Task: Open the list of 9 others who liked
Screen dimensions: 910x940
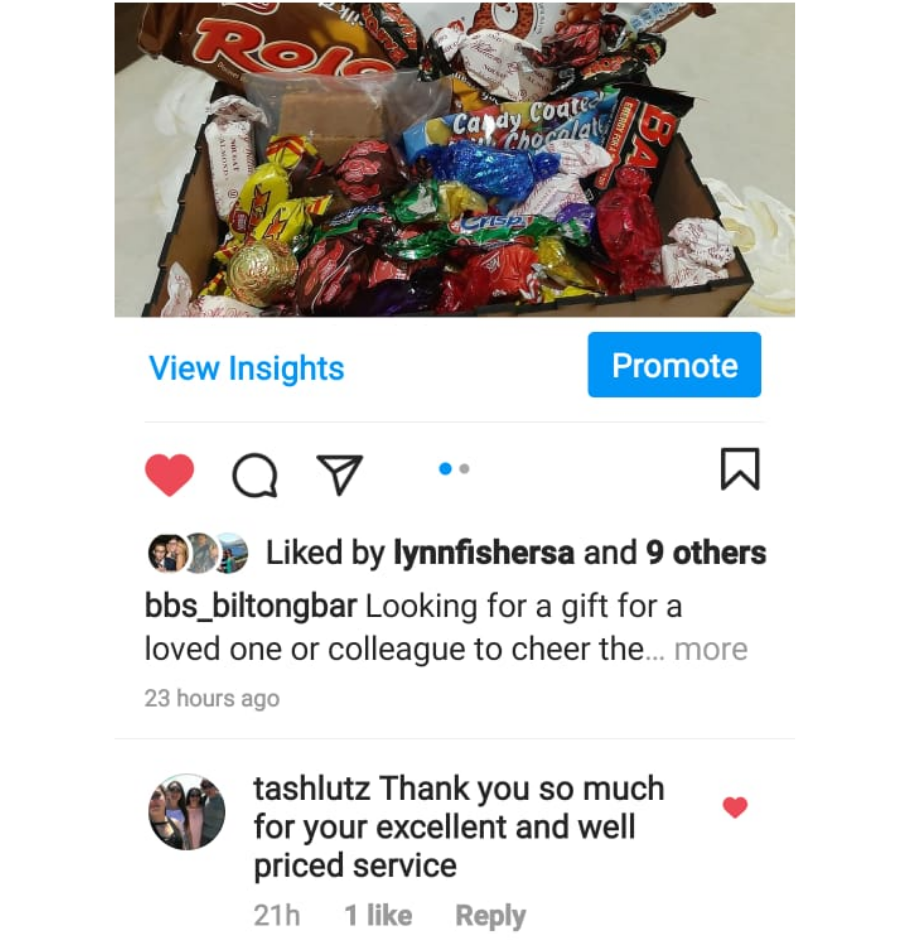Action: coord(706,553)
